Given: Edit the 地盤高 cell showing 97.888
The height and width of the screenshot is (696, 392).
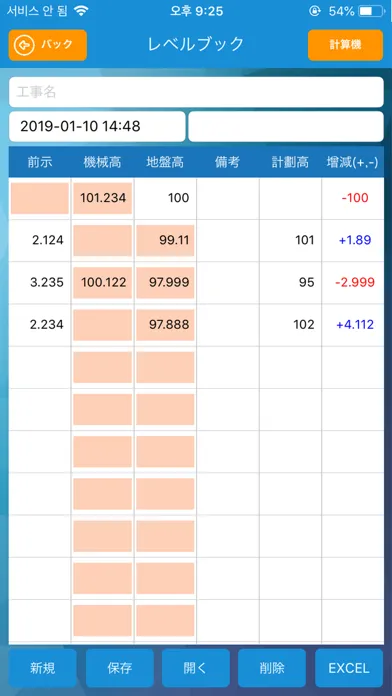Looking at the screenshot, I should pos(165,325).
